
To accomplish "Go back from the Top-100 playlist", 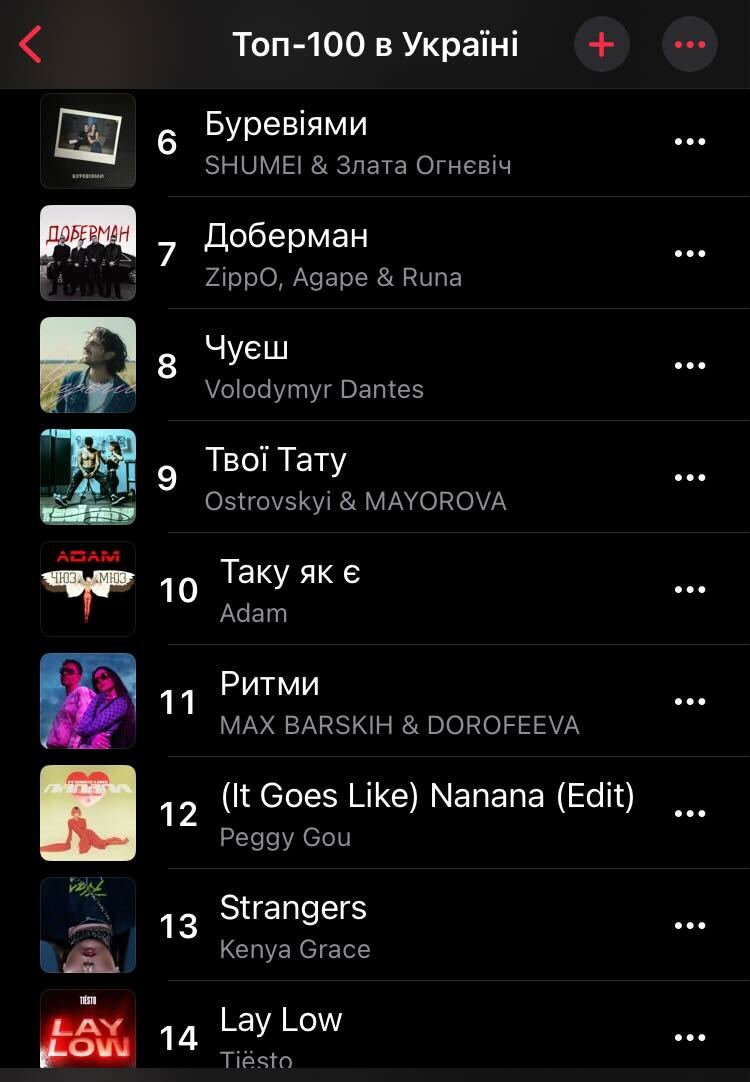I will tap(31, 45).
